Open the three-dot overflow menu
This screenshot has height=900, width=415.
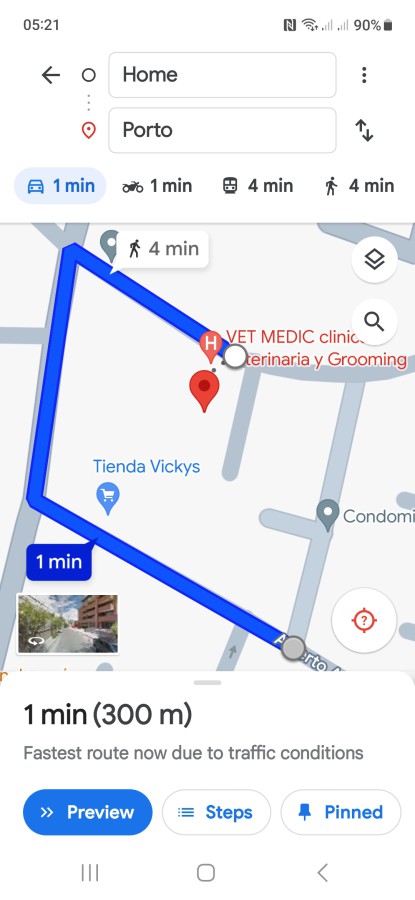[x=364, y=75]
